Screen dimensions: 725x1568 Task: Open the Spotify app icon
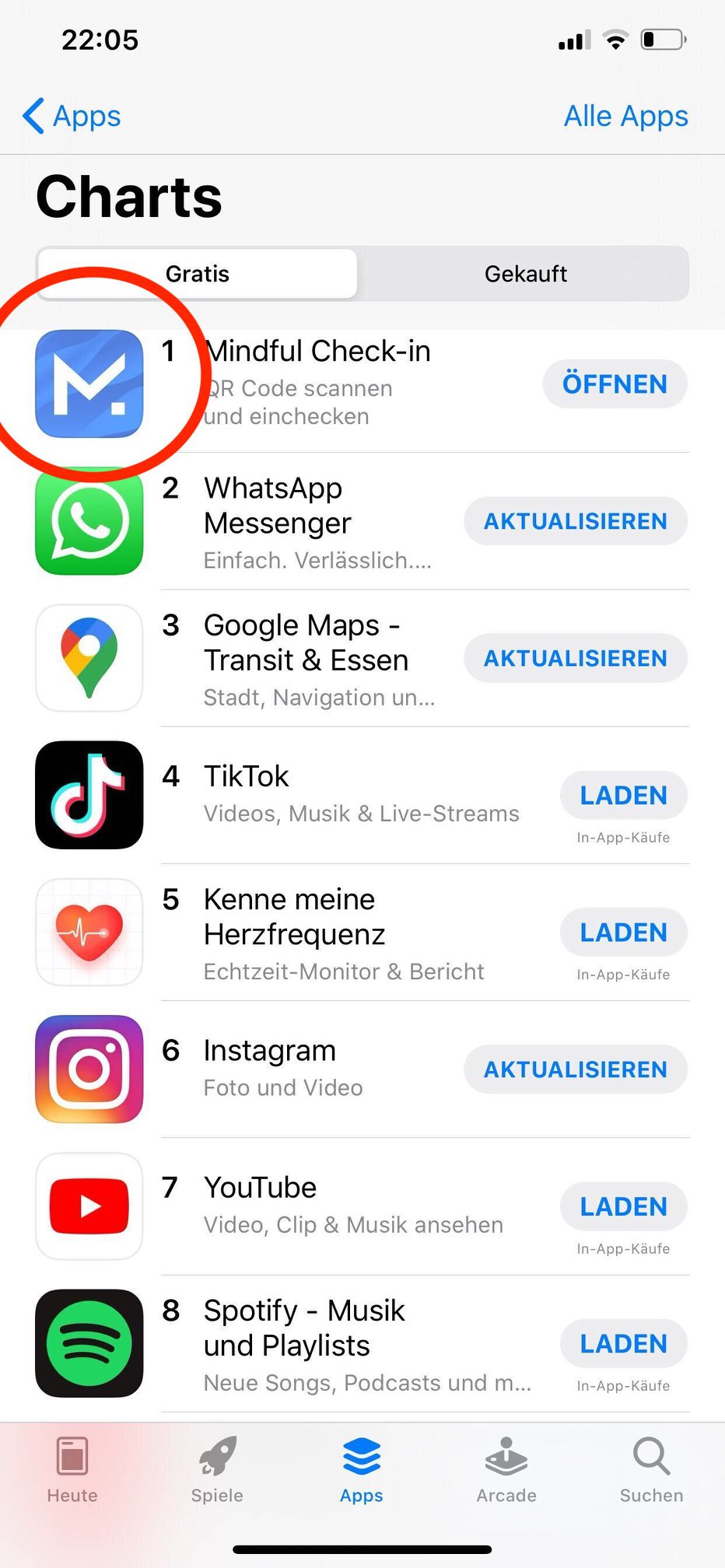[89, 1343]
